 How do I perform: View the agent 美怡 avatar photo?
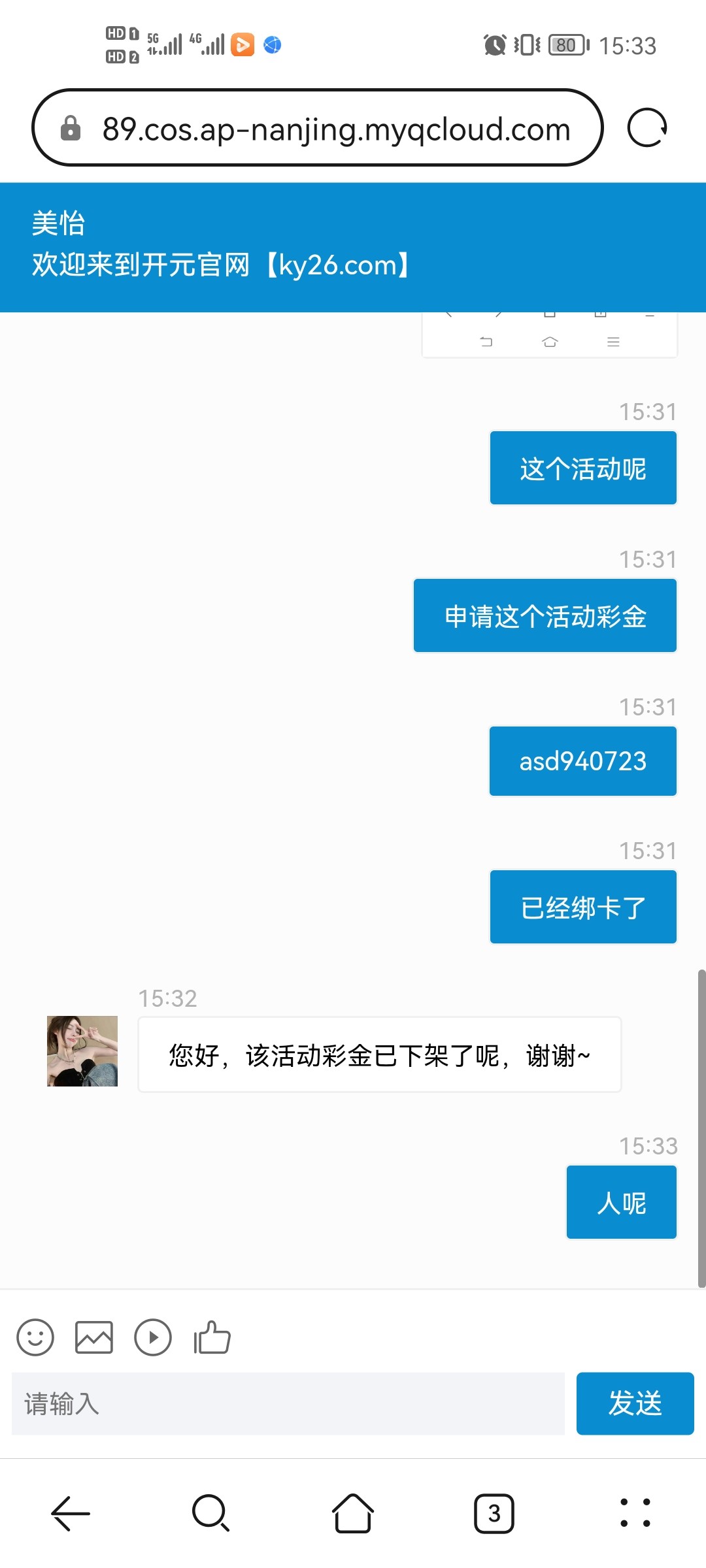pyautogui.click(x=82, y=1053)
